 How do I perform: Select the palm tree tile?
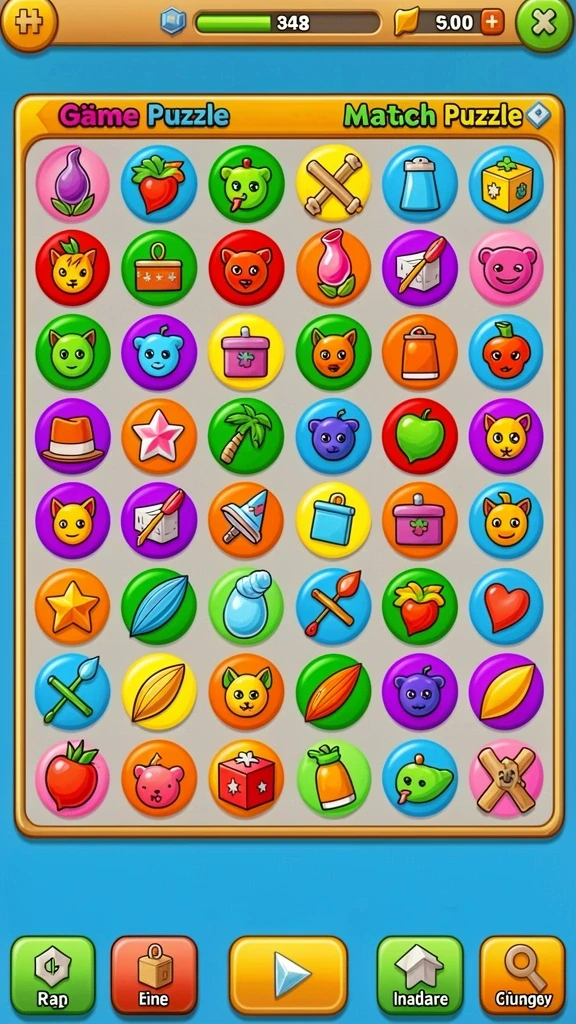[246, 436]
